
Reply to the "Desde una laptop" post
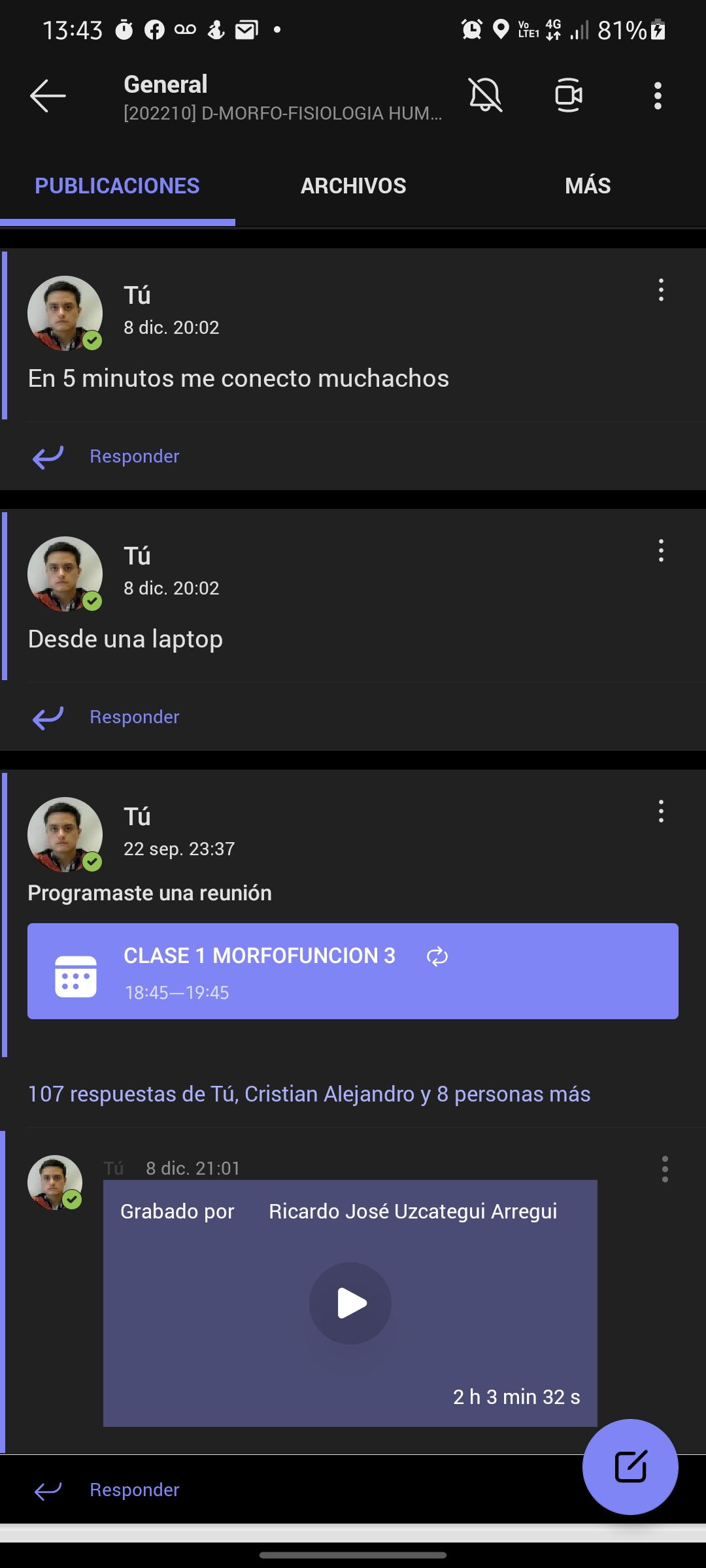click(x=134, y=717)
